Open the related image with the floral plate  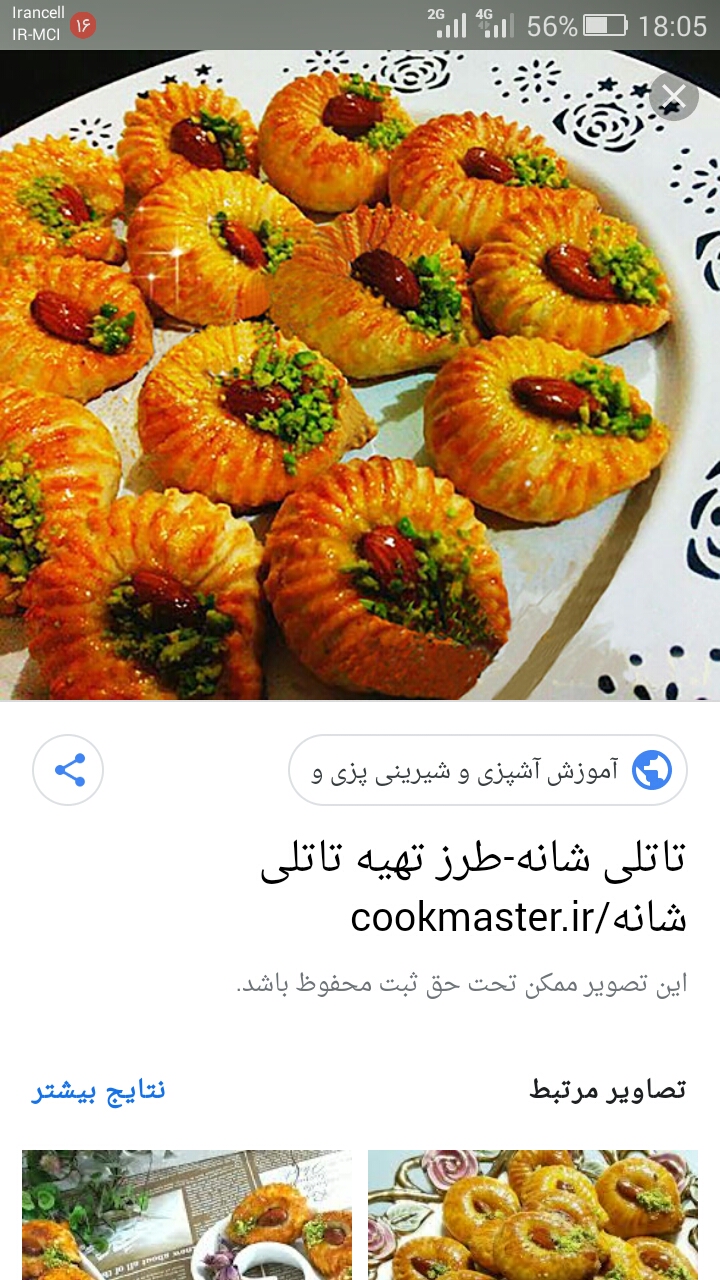tap(532, 1214)
